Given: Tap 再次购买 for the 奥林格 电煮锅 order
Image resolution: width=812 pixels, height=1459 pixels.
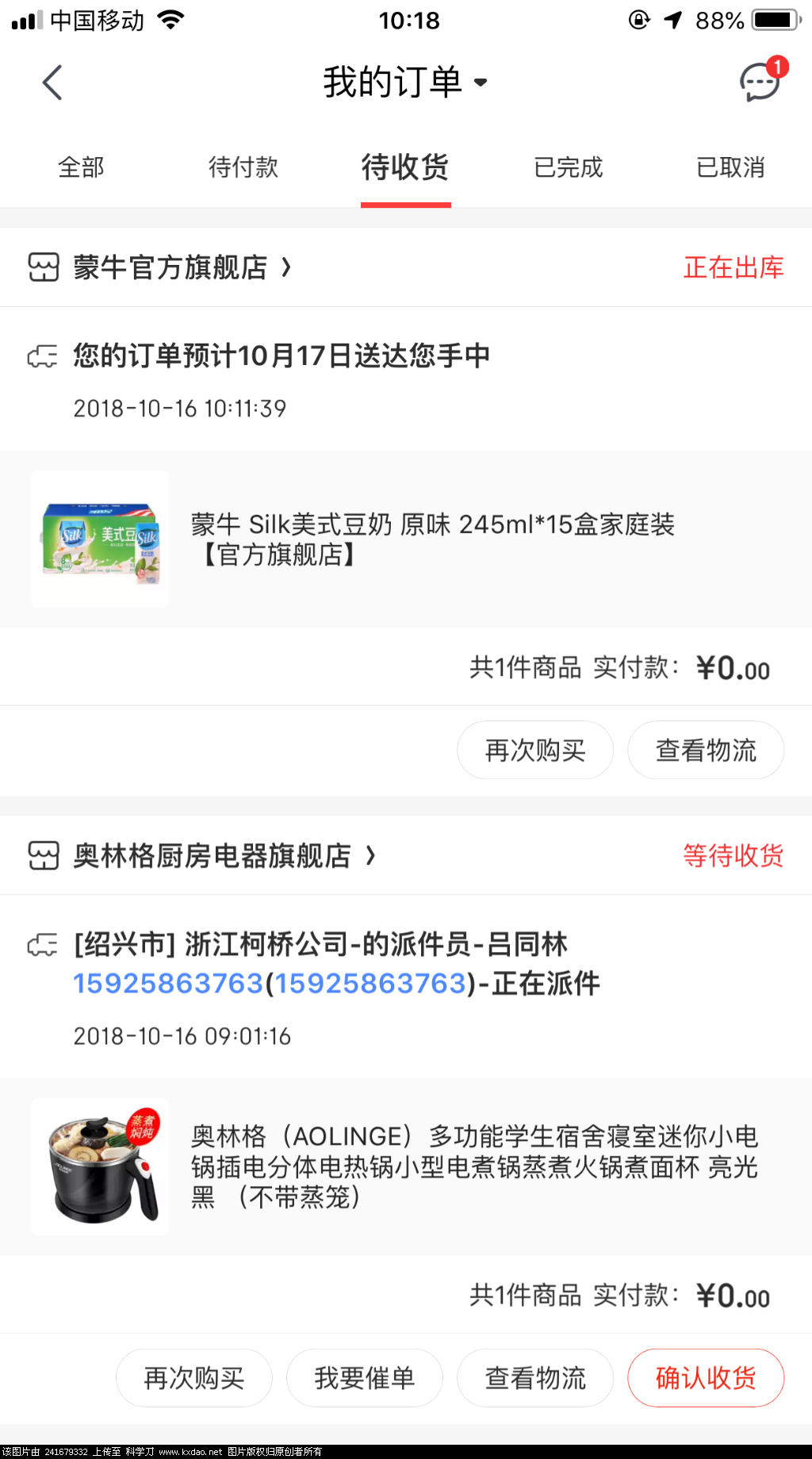Looking at the screenshot, I should [194, 1378].
